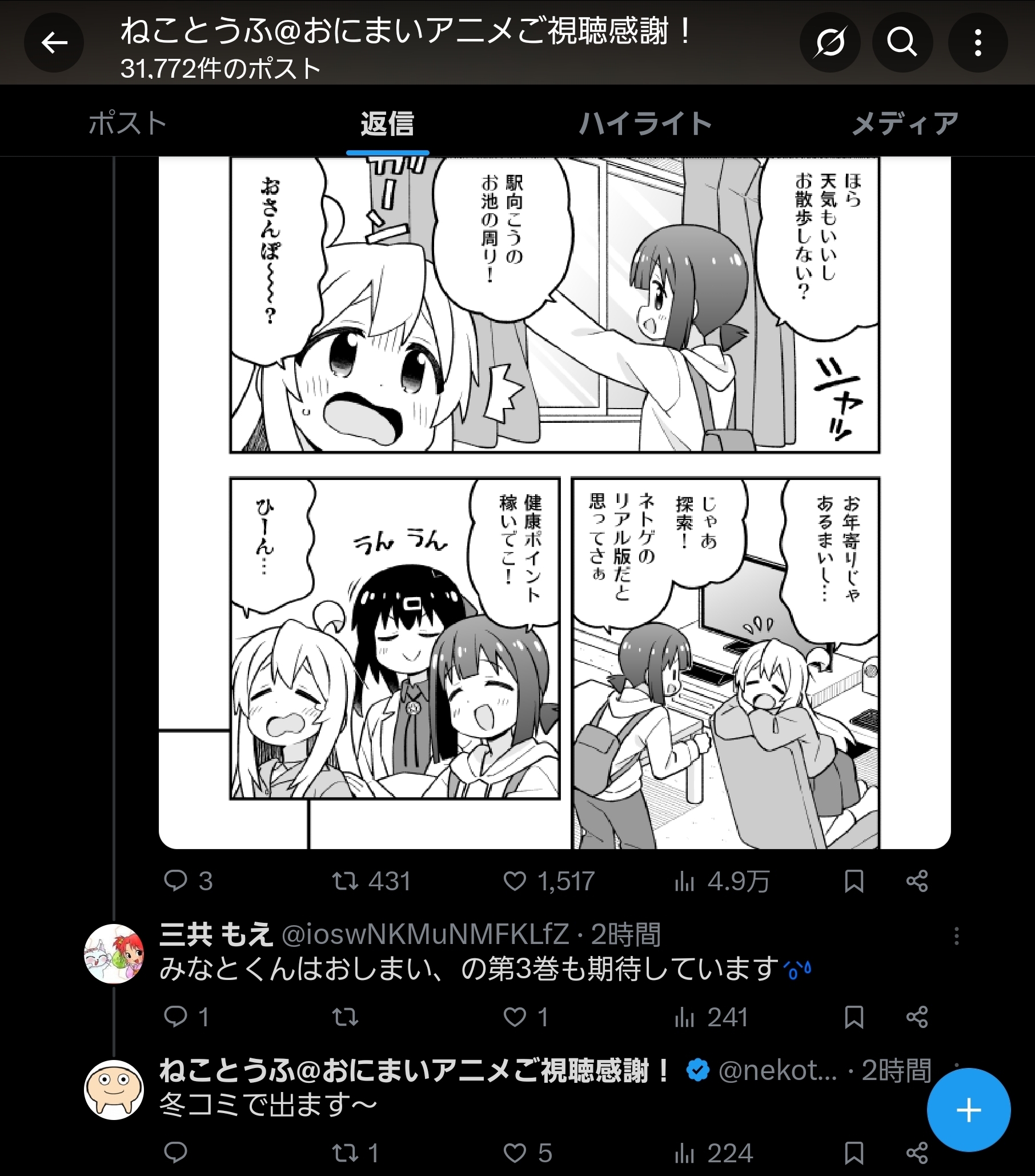
Task: Compose a new post with plus button
Action: pyautogui.click(x=968, y=1109)
